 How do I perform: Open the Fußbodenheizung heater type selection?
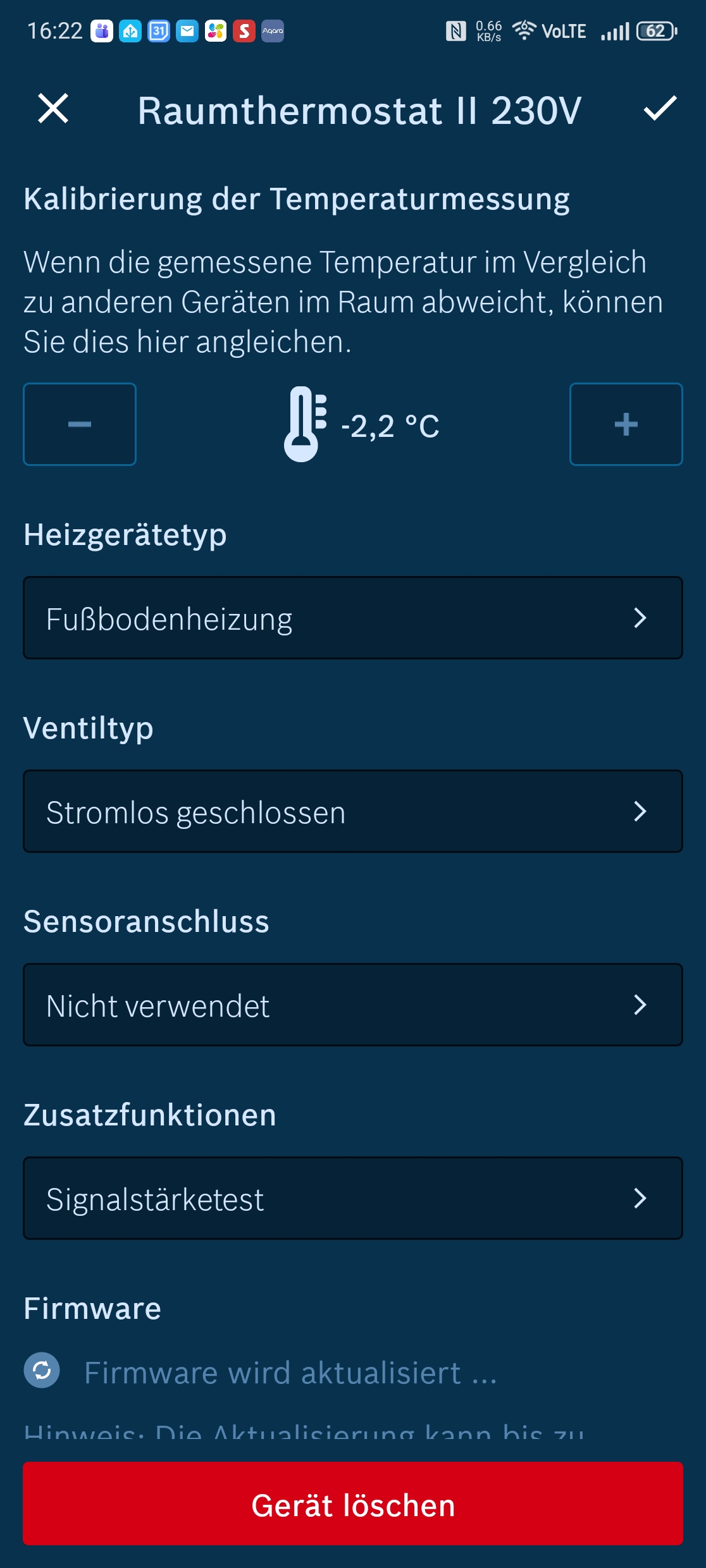(353, 618)
